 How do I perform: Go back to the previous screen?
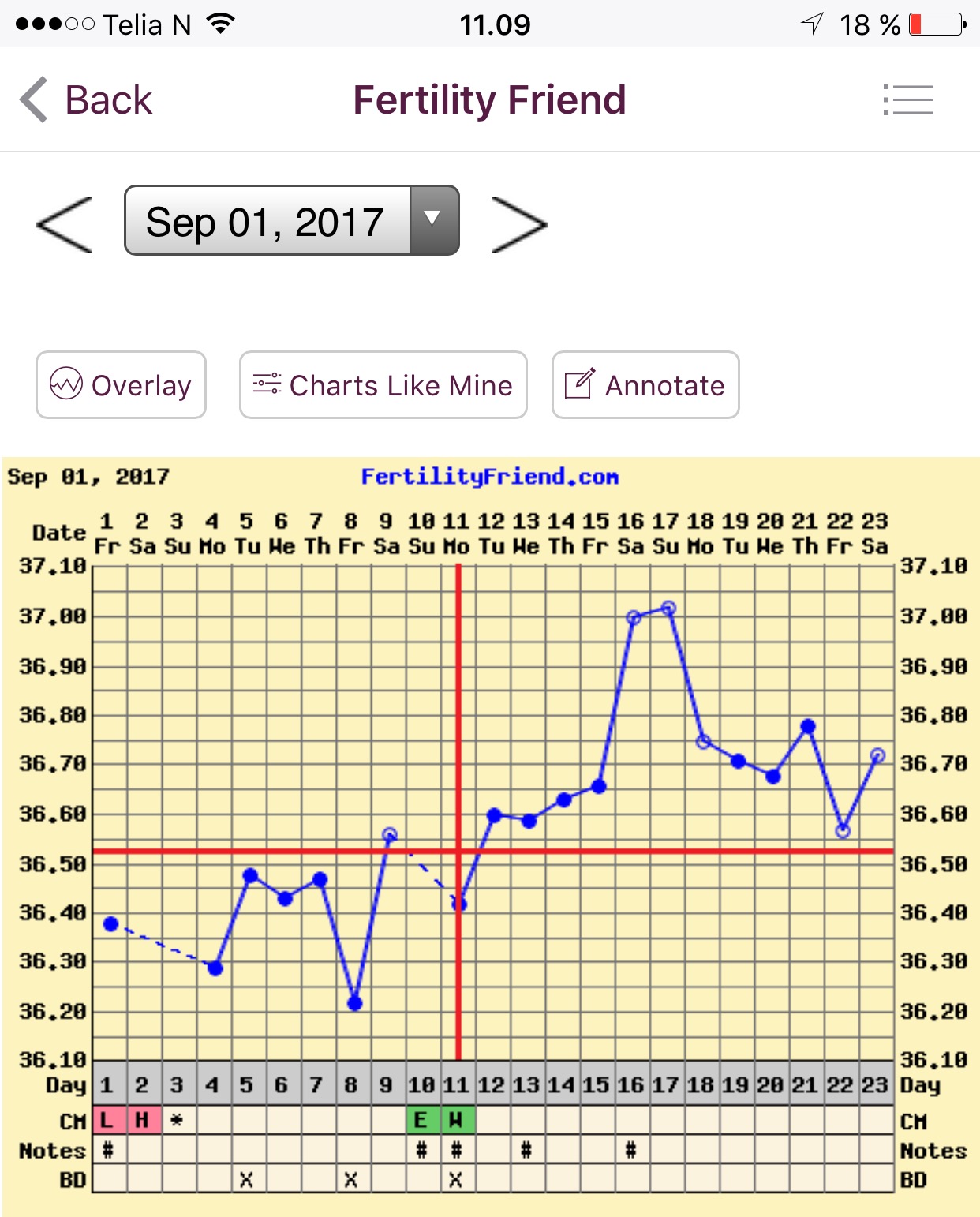click(x=85, y=100)
